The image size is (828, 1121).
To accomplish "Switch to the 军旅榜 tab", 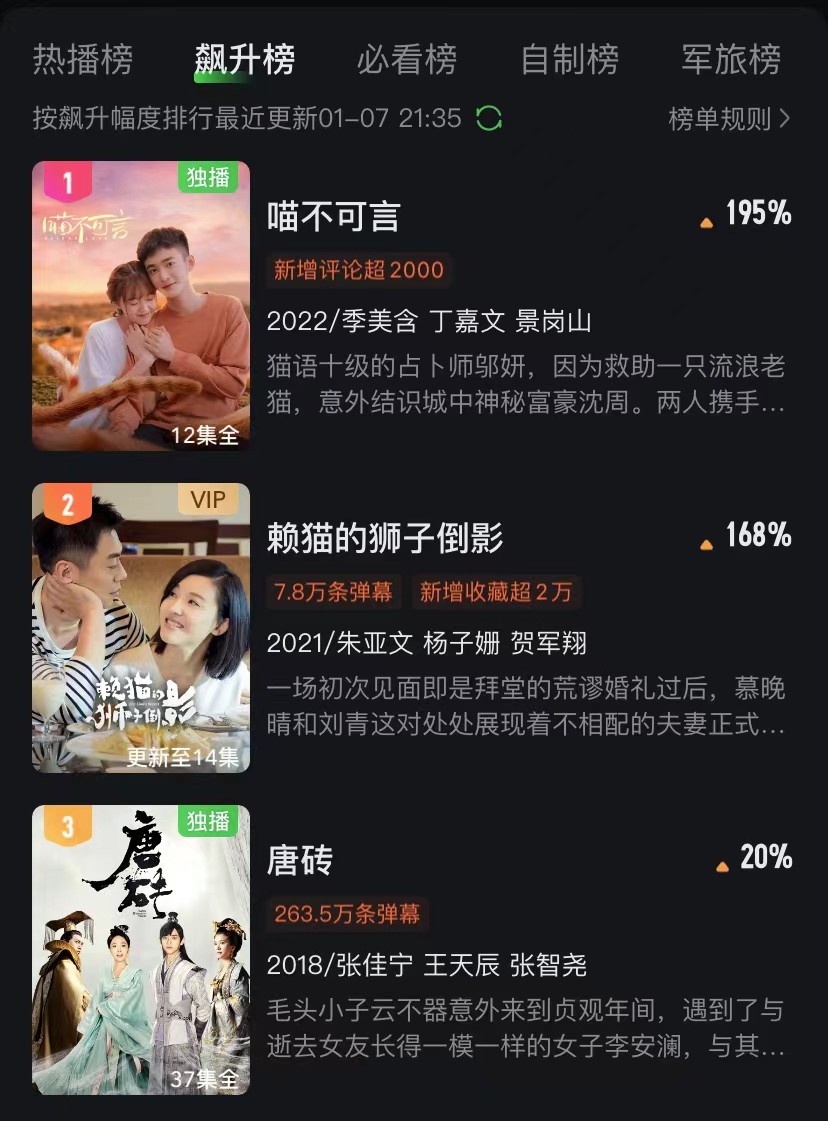I will click(730, 60).
